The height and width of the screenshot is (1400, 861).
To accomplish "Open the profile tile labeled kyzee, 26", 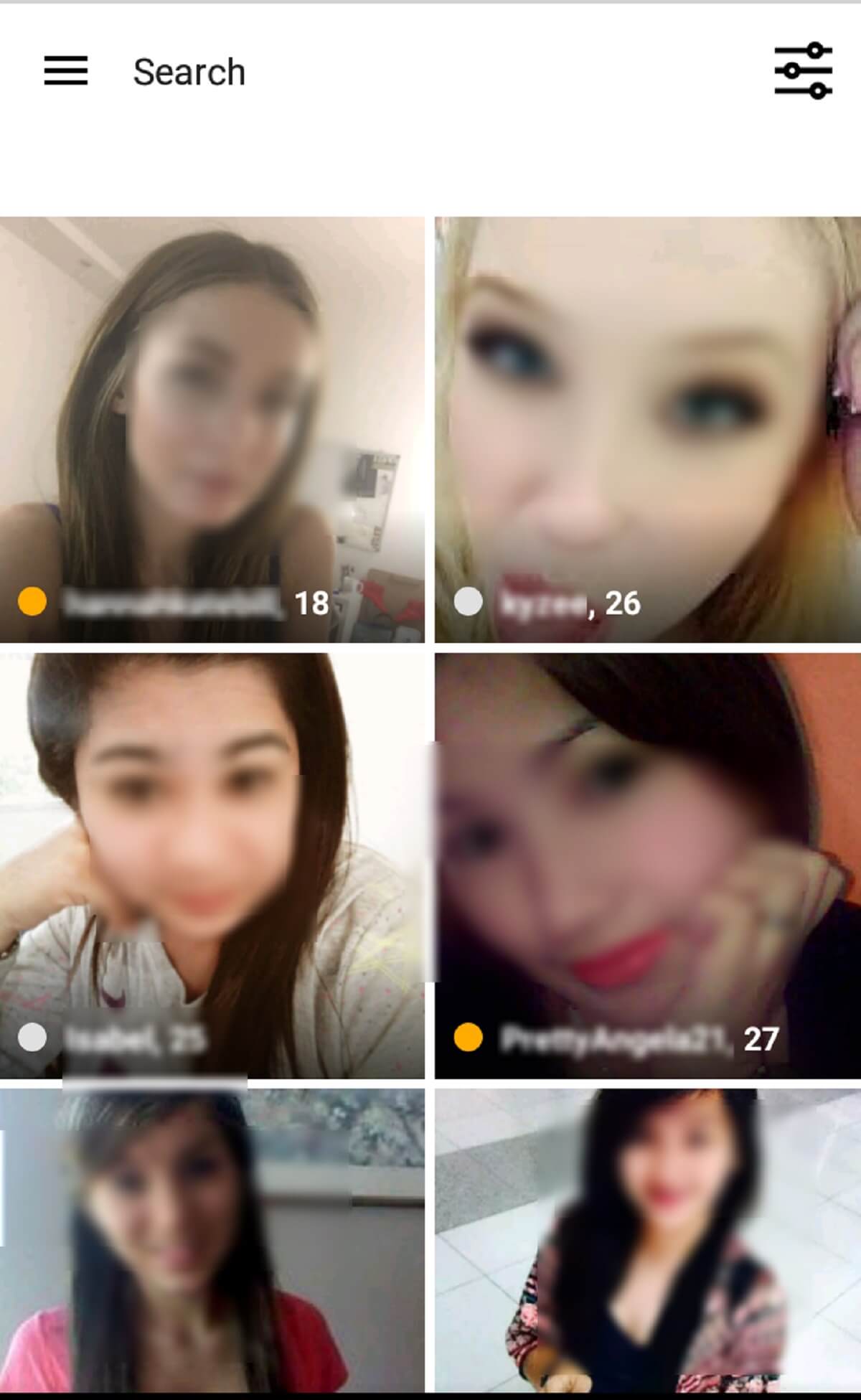I will click(x=647, y=429).
